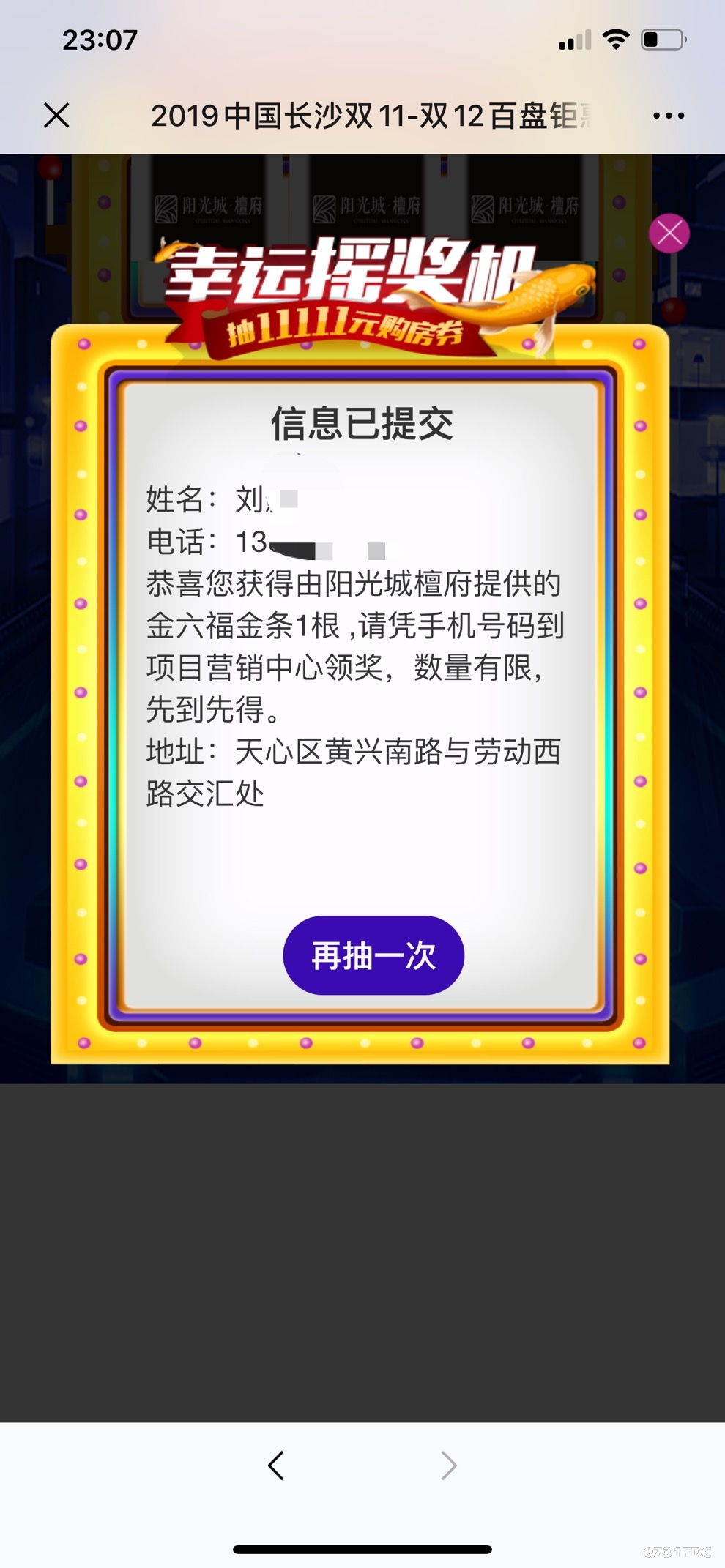Dismiss the lottery popup with the pink X
Screen dimensions: 725x1568
(x=669, y=234)
